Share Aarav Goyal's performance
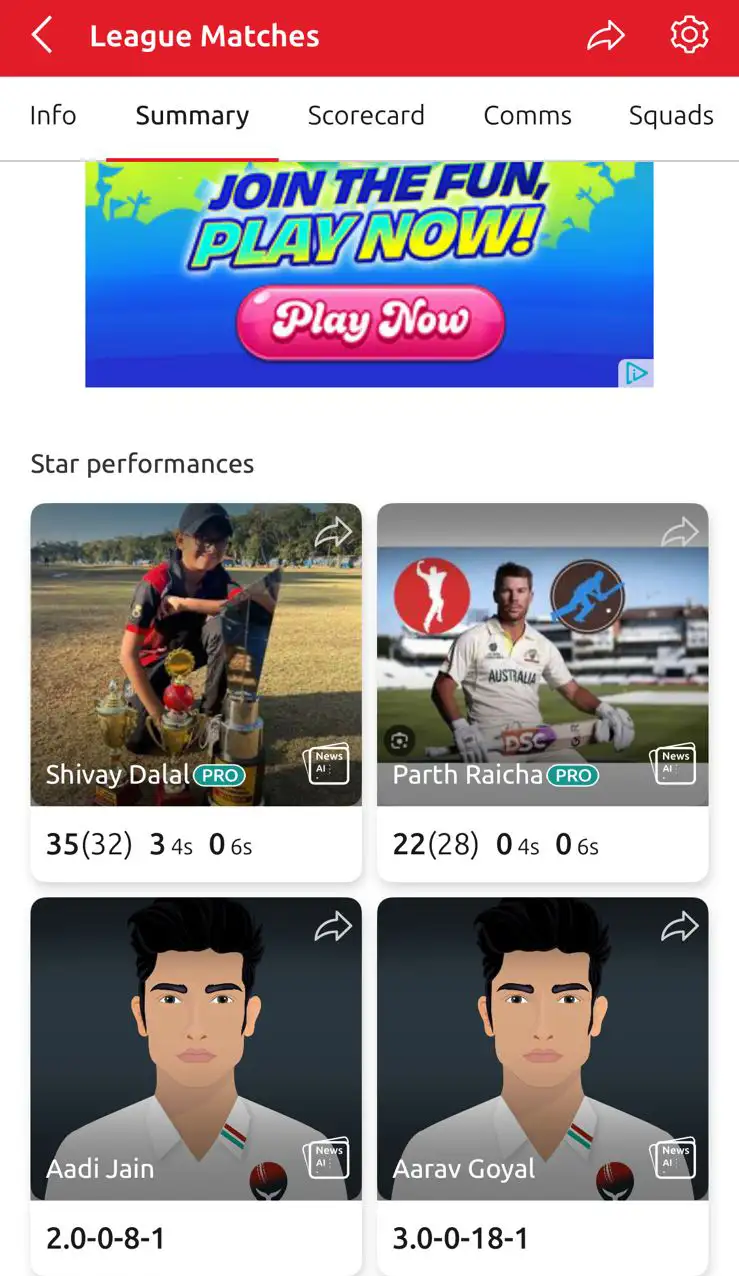The height and width of the screenshot is (1276, 739). pyautogui.click(x=679, y=927)
